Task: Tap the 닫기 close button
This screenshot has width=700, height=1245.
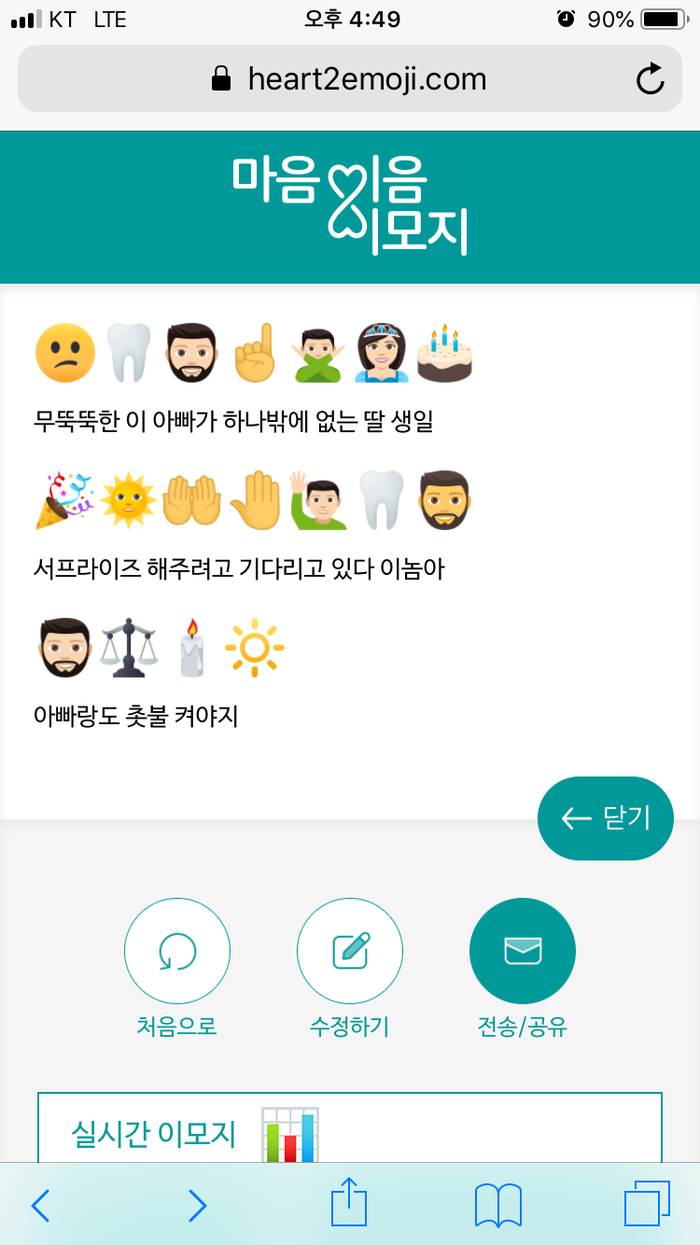Action: tap(605, 818)
